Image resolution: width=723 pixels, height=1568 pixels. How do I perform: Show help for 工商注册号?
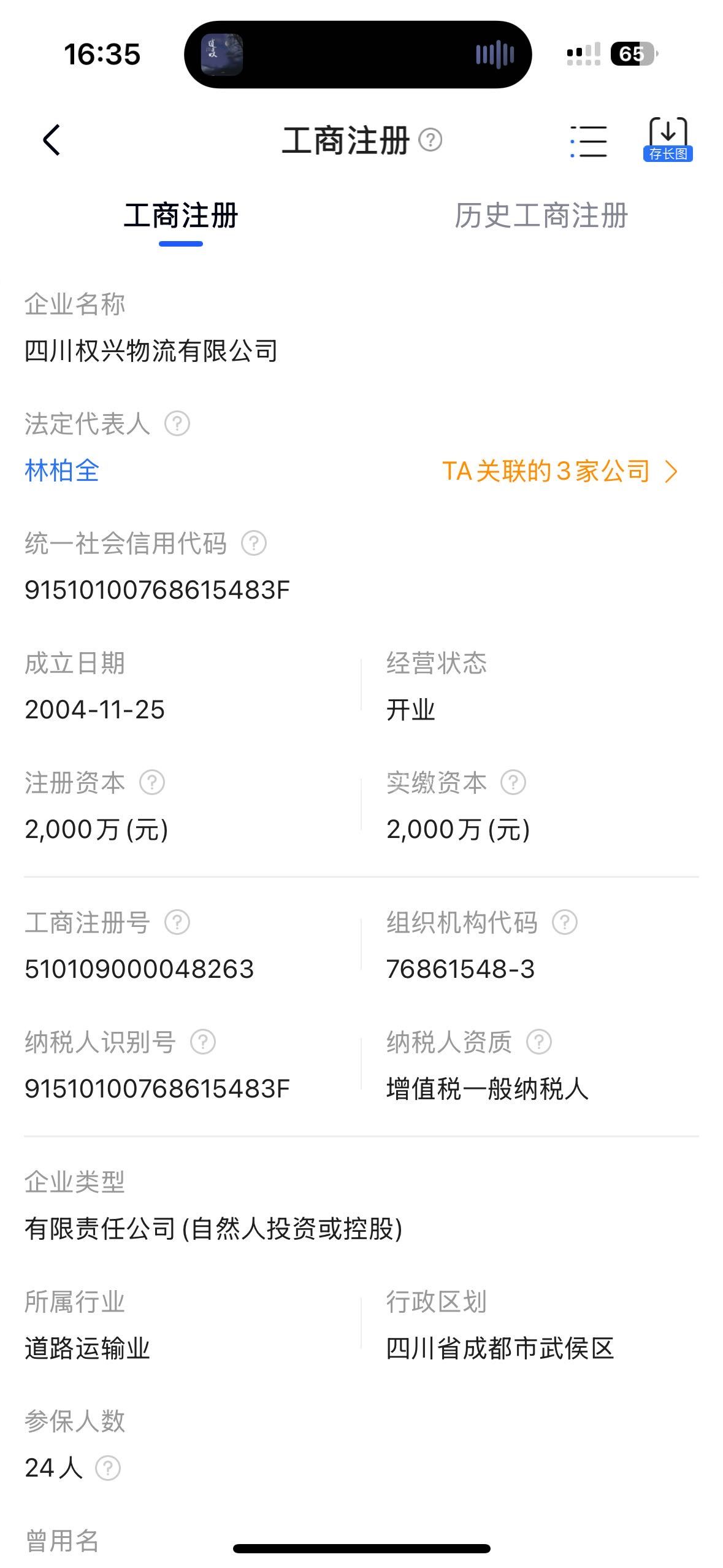coord(177,922)
